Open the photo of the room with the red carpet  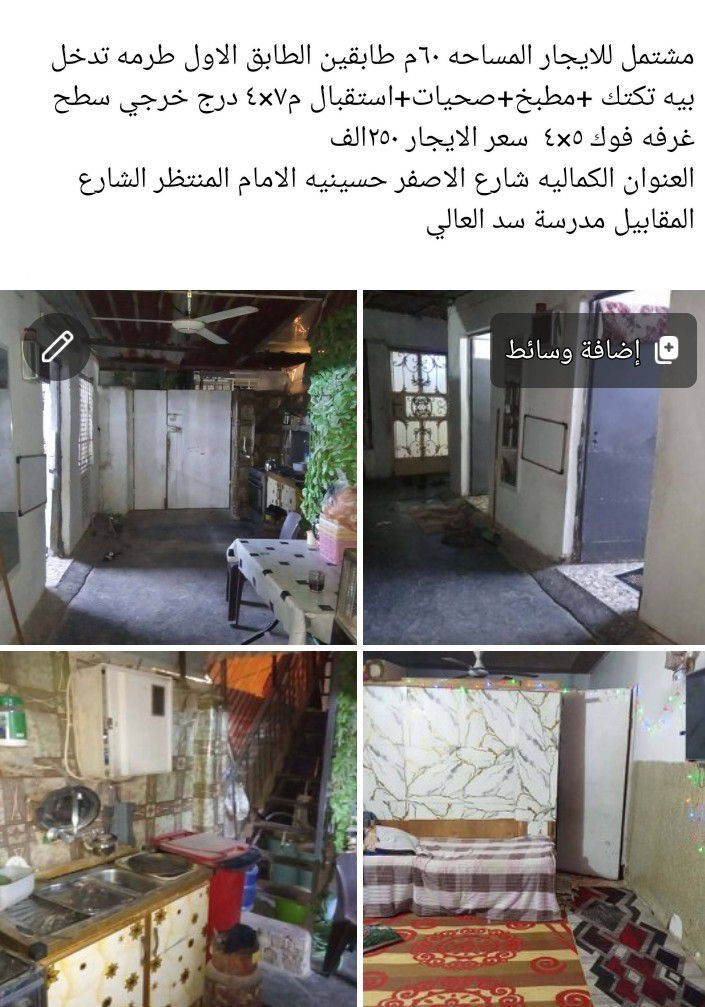coord(533,830)
